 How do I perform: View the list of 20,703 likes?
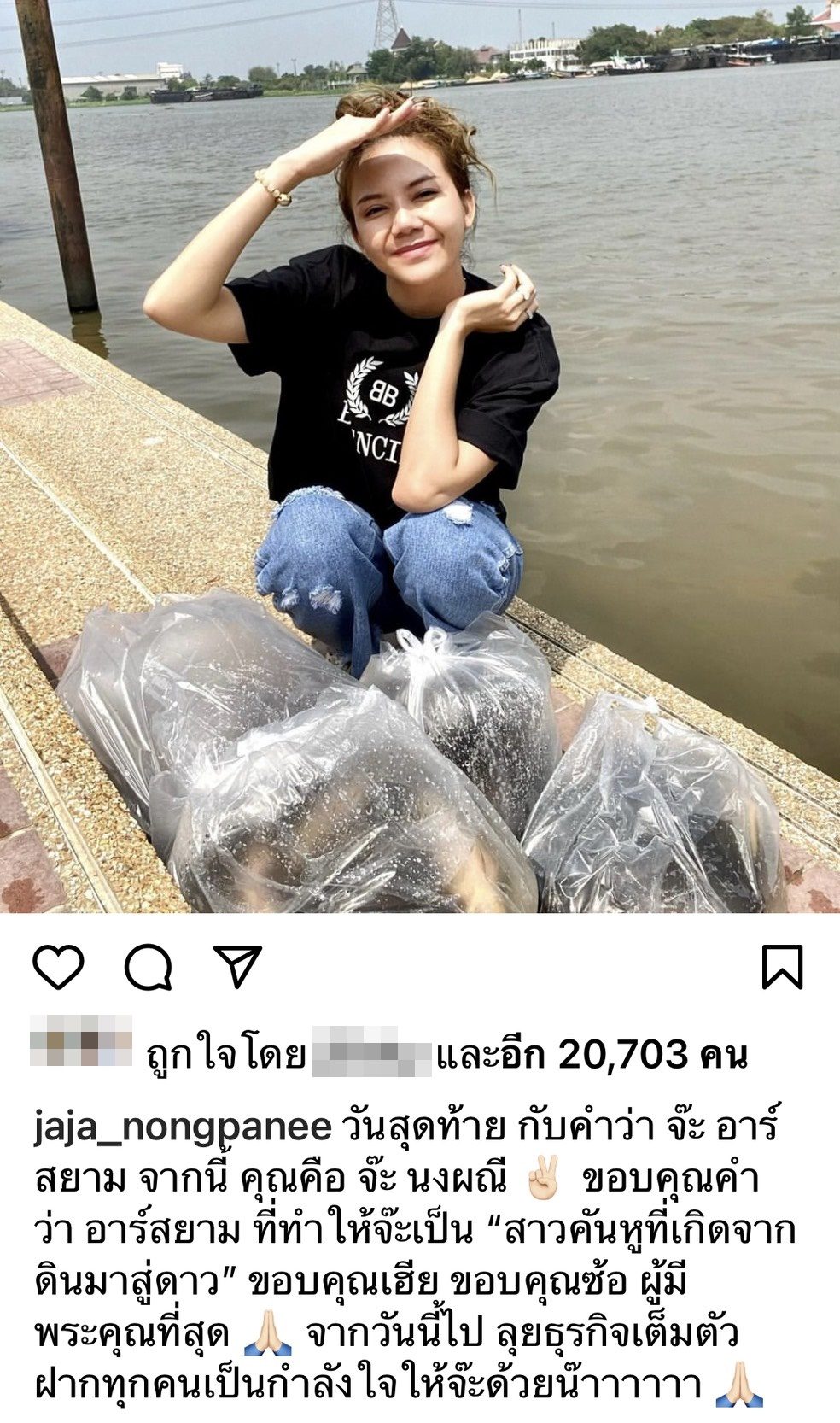pos(592,1056)
